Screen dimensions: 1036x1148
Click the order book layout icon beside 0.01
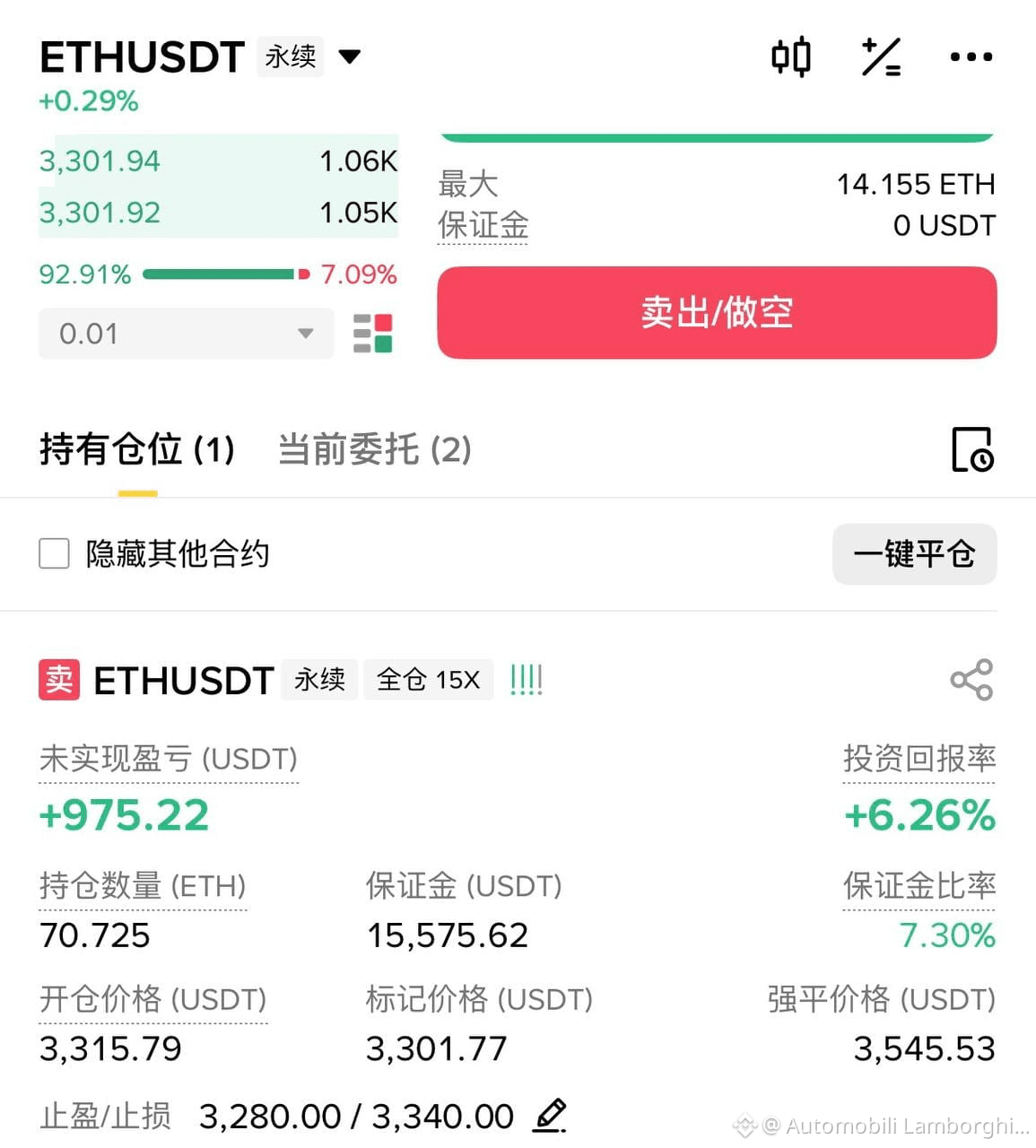[x=373, y=333]
